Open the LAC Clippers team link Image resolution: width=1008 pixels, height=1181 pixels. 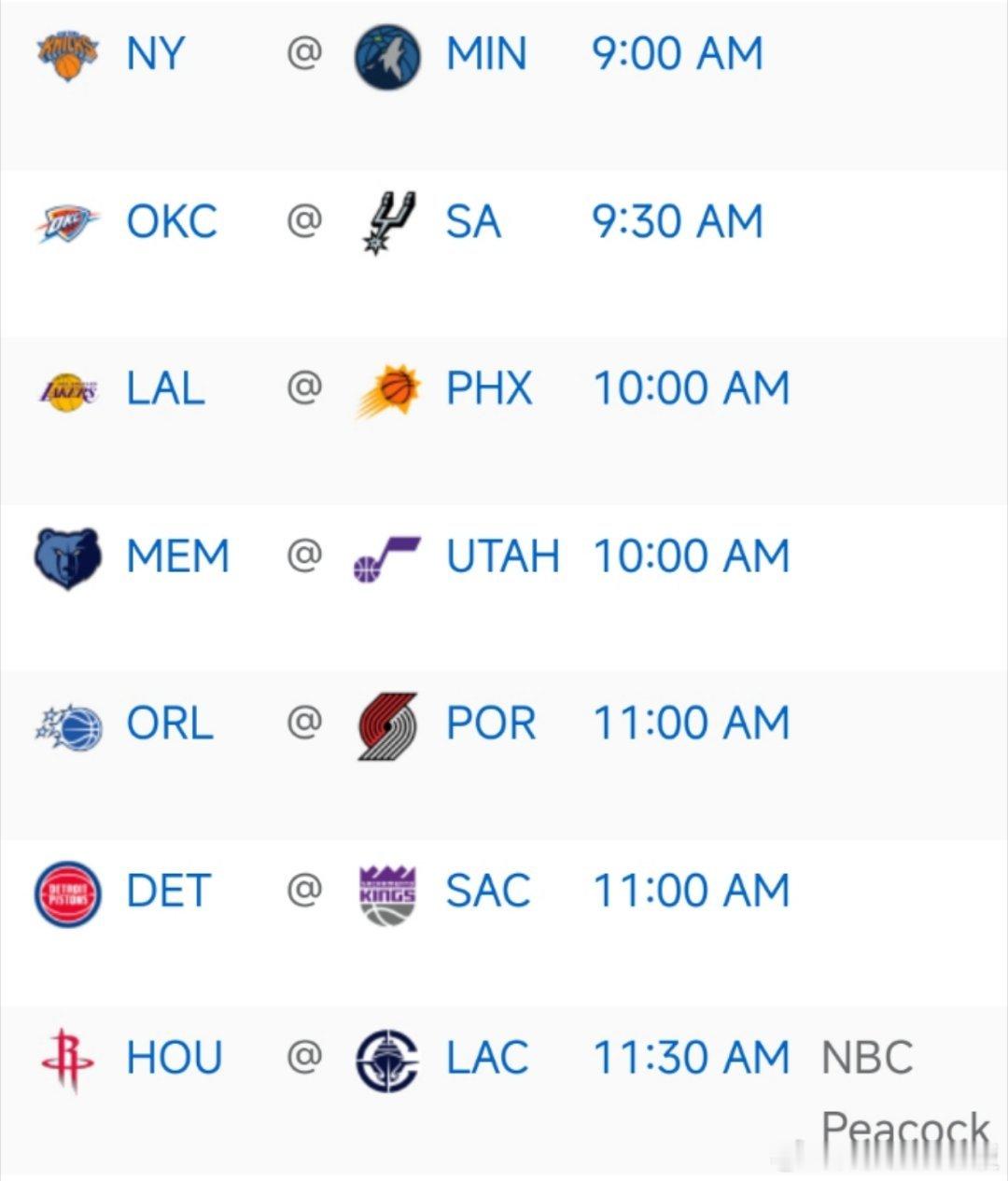(487, 1059)
